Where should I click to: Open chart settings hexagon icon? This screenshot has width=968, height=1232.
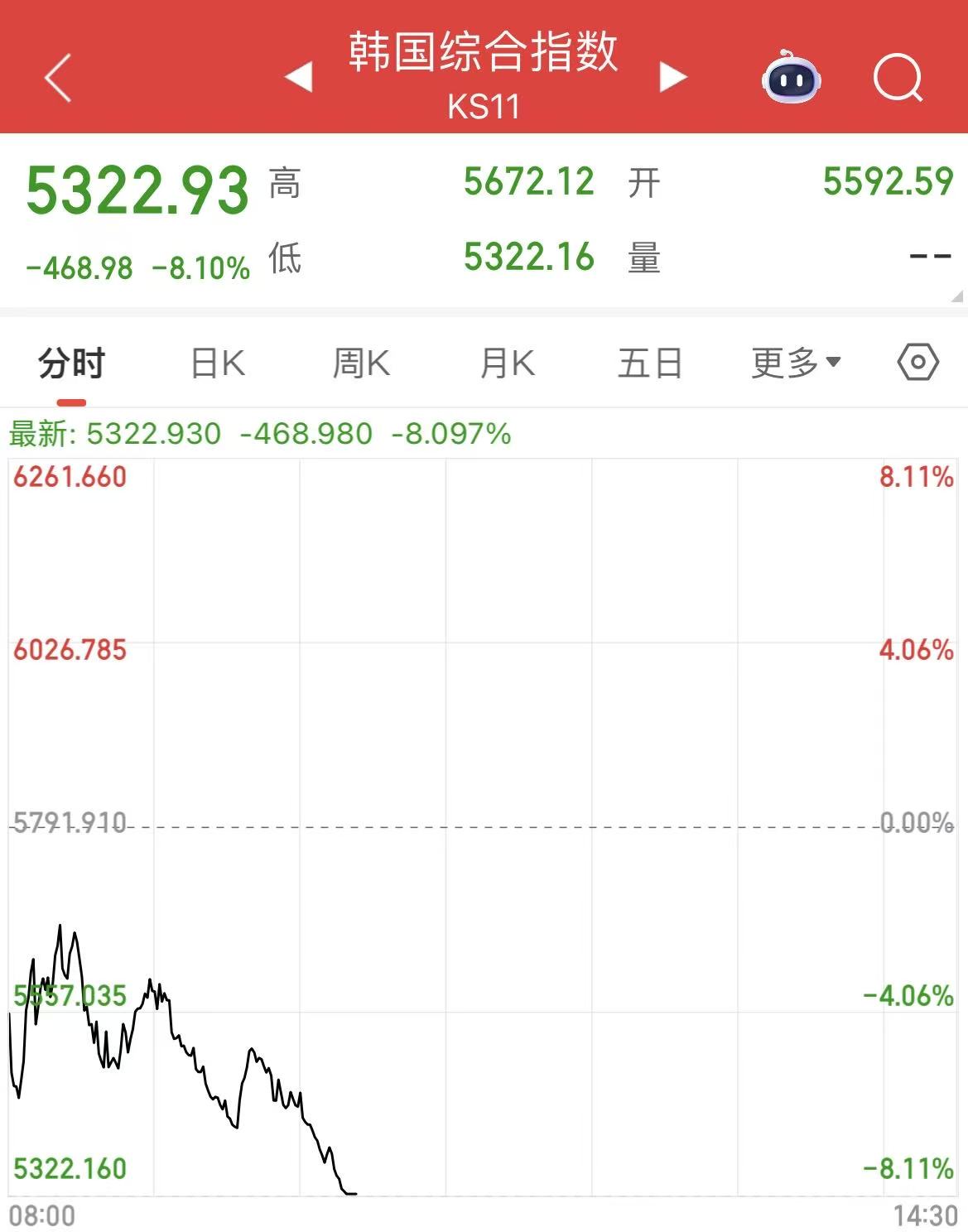[x=917, y=362]
